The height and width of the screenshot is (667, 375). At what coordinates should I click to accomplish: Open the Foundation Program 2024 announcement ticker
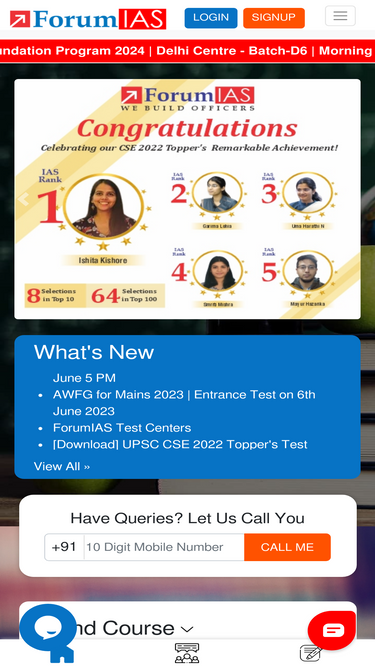pos(188,51)
